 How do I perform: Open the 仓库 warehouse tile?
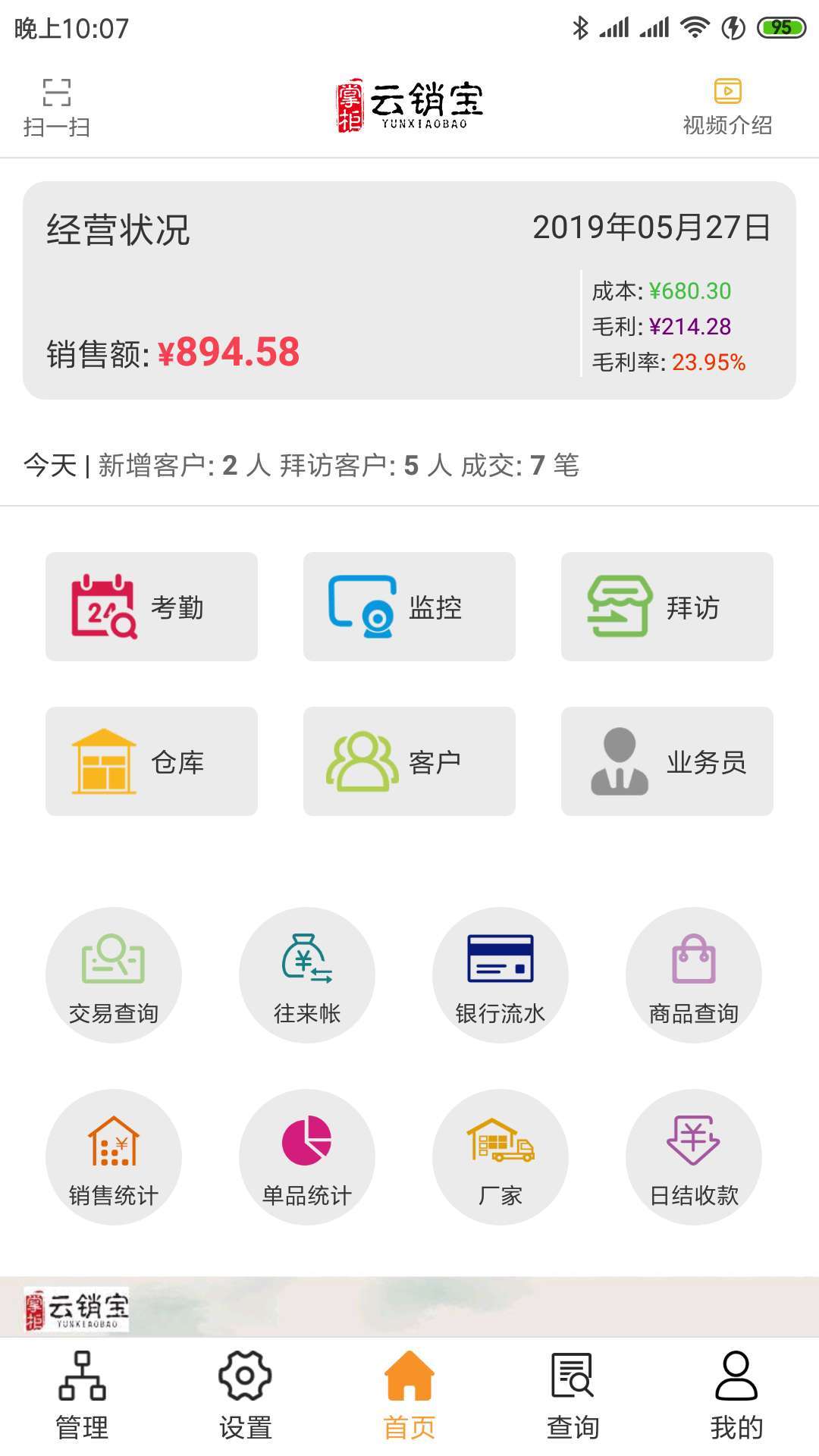(152, 761)
